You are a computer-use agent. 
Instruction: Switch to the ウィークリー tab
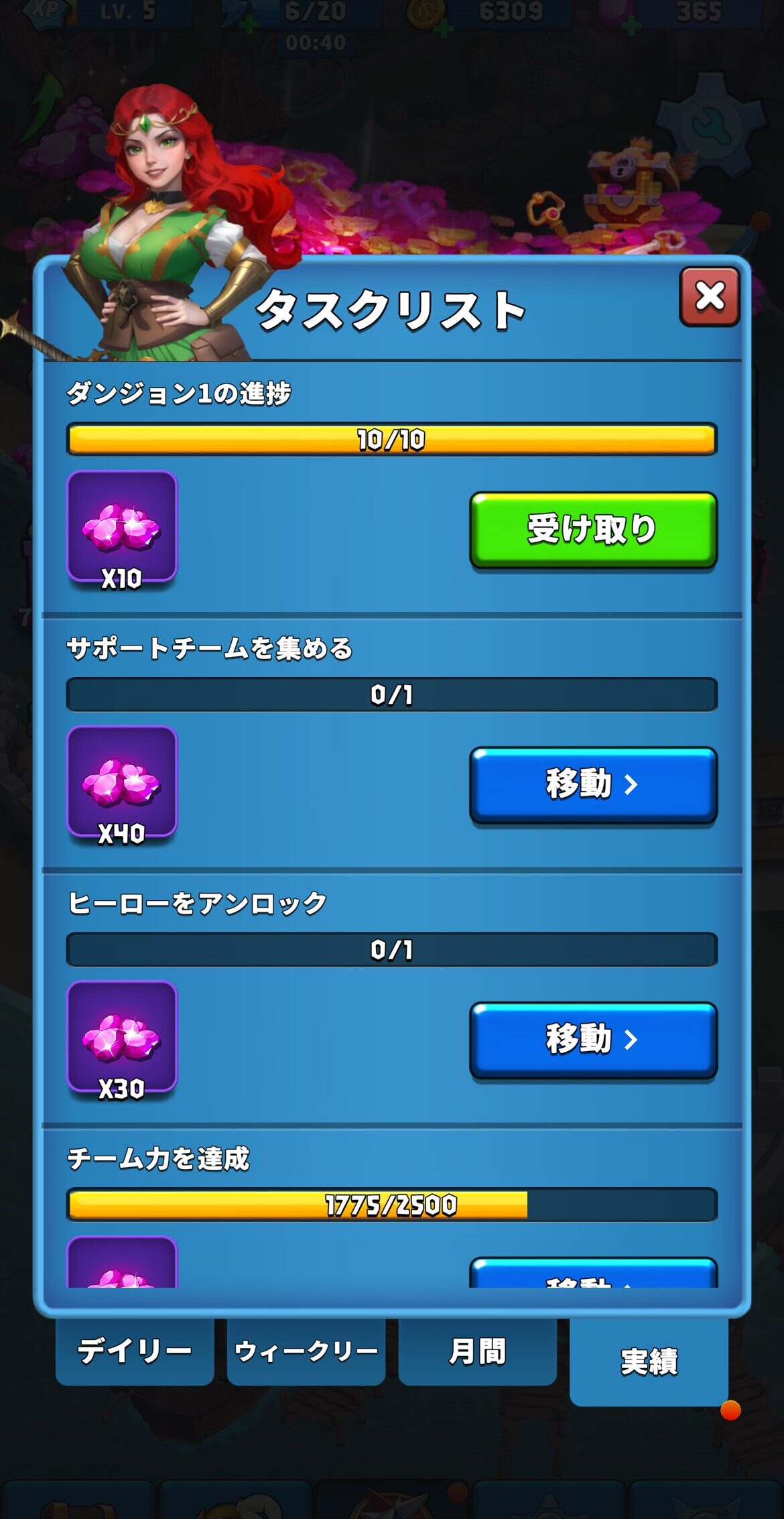pos(306,1350)
